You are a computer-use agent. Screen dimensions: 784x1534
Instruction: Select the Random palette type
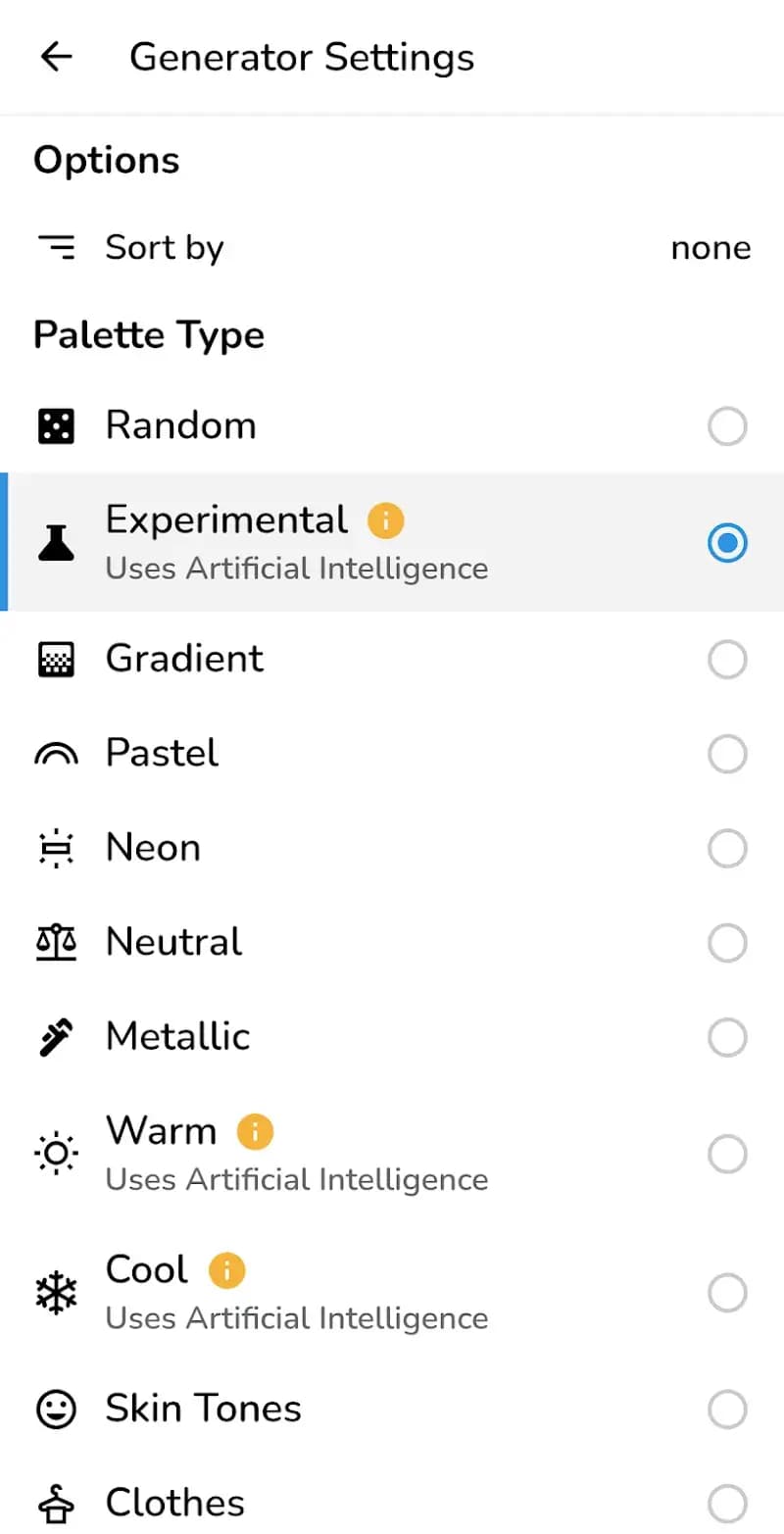pyautogui.click(x=727, y=426)
